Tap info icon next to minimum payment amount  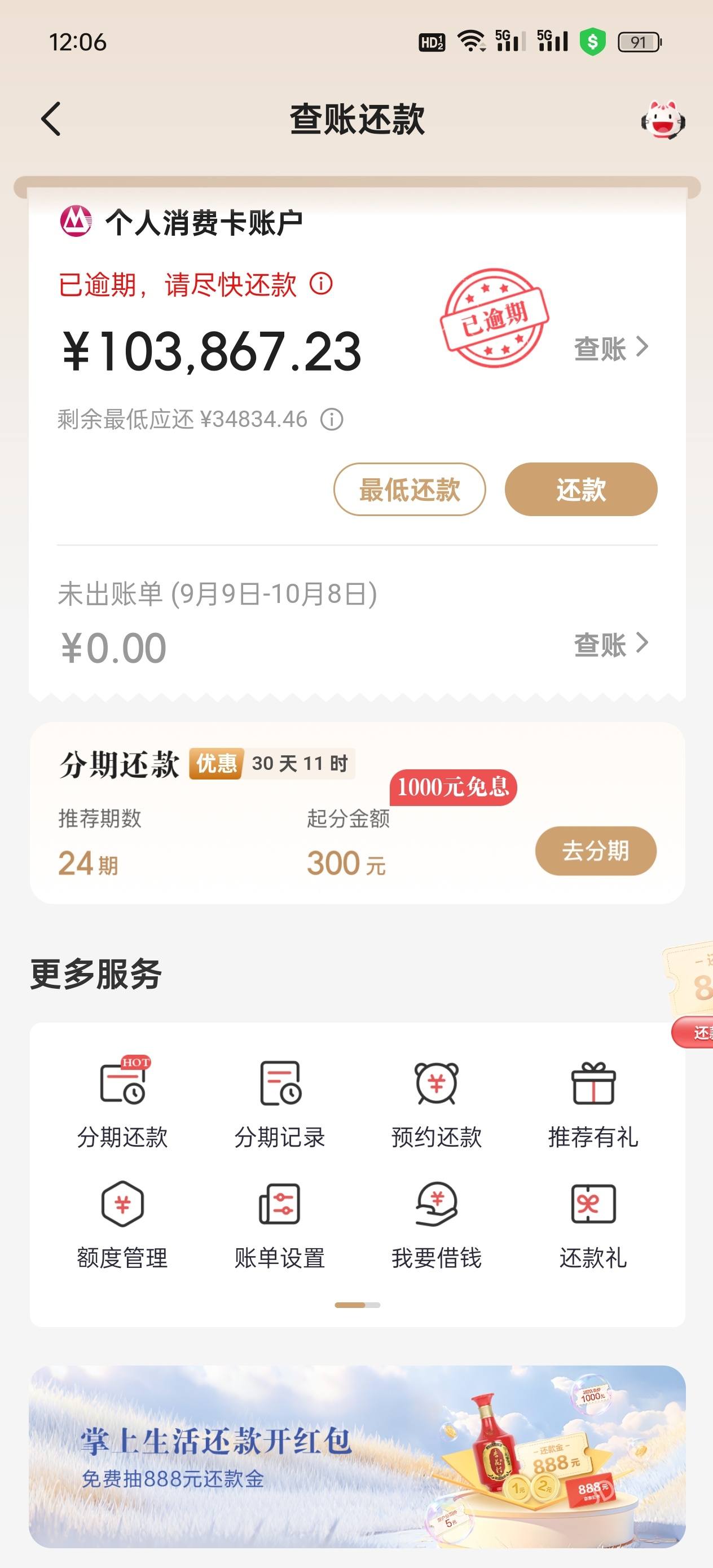(332, 418)
